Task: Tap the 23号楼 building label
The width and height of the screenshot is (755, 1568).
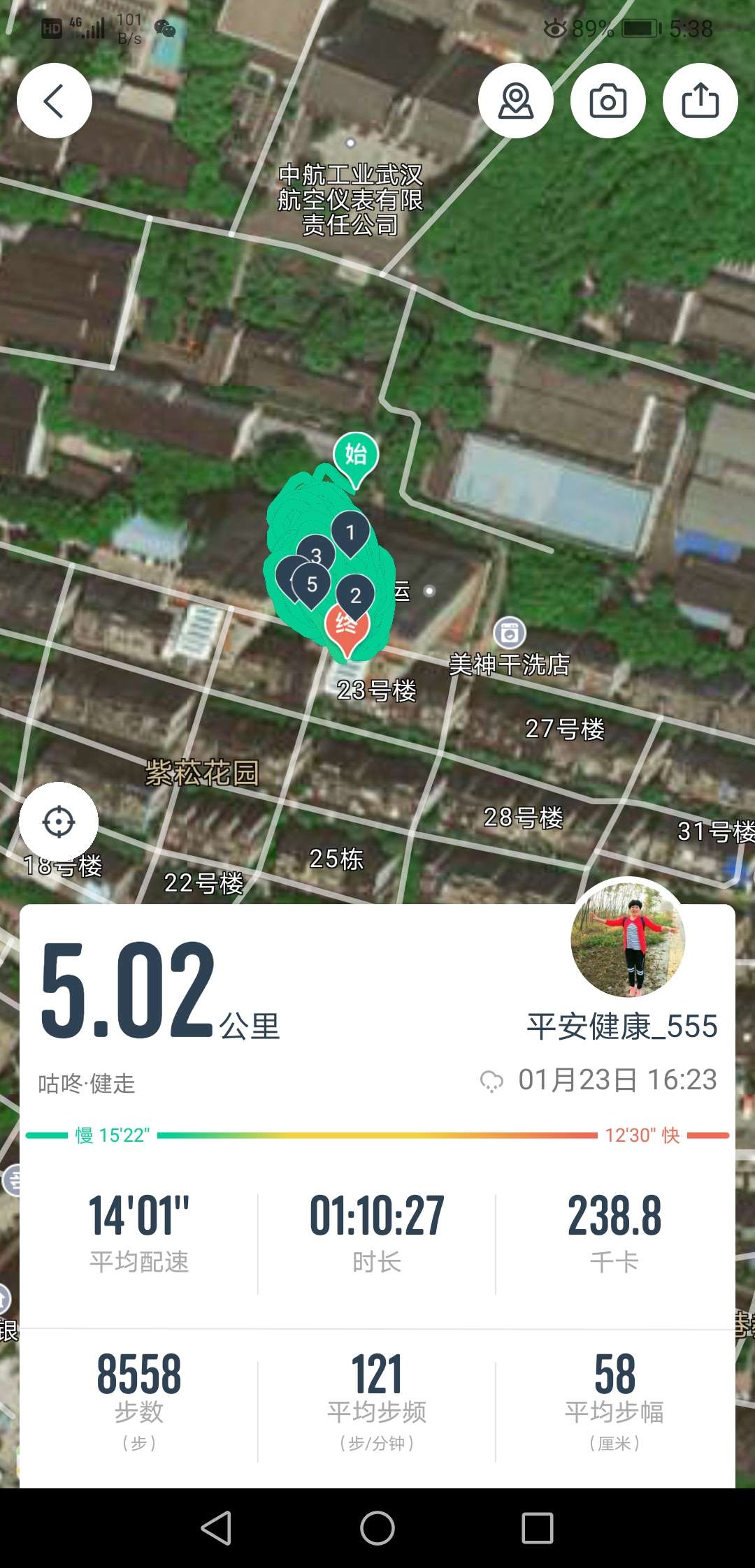Action: coord(377,690)
